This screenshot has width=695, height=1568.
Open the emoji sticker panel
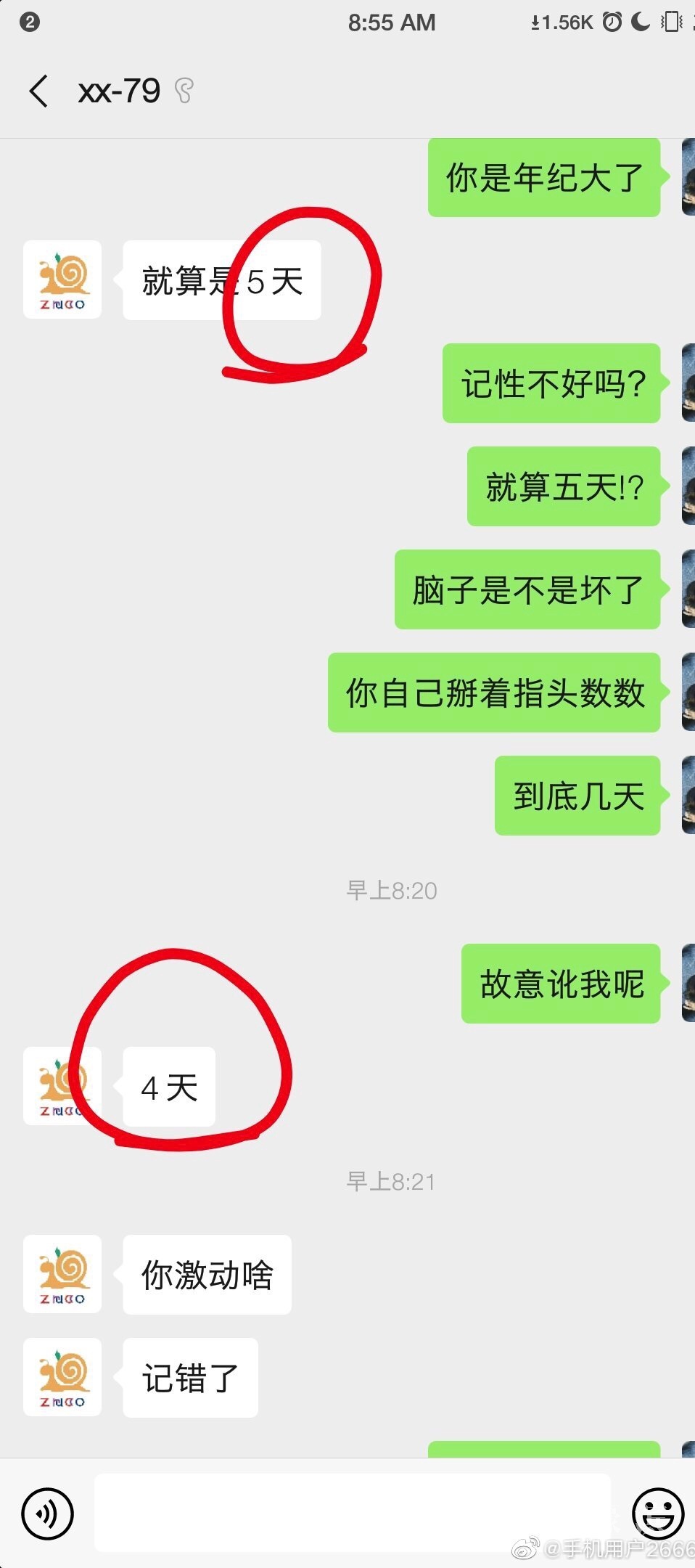(x=657, y=1514)
